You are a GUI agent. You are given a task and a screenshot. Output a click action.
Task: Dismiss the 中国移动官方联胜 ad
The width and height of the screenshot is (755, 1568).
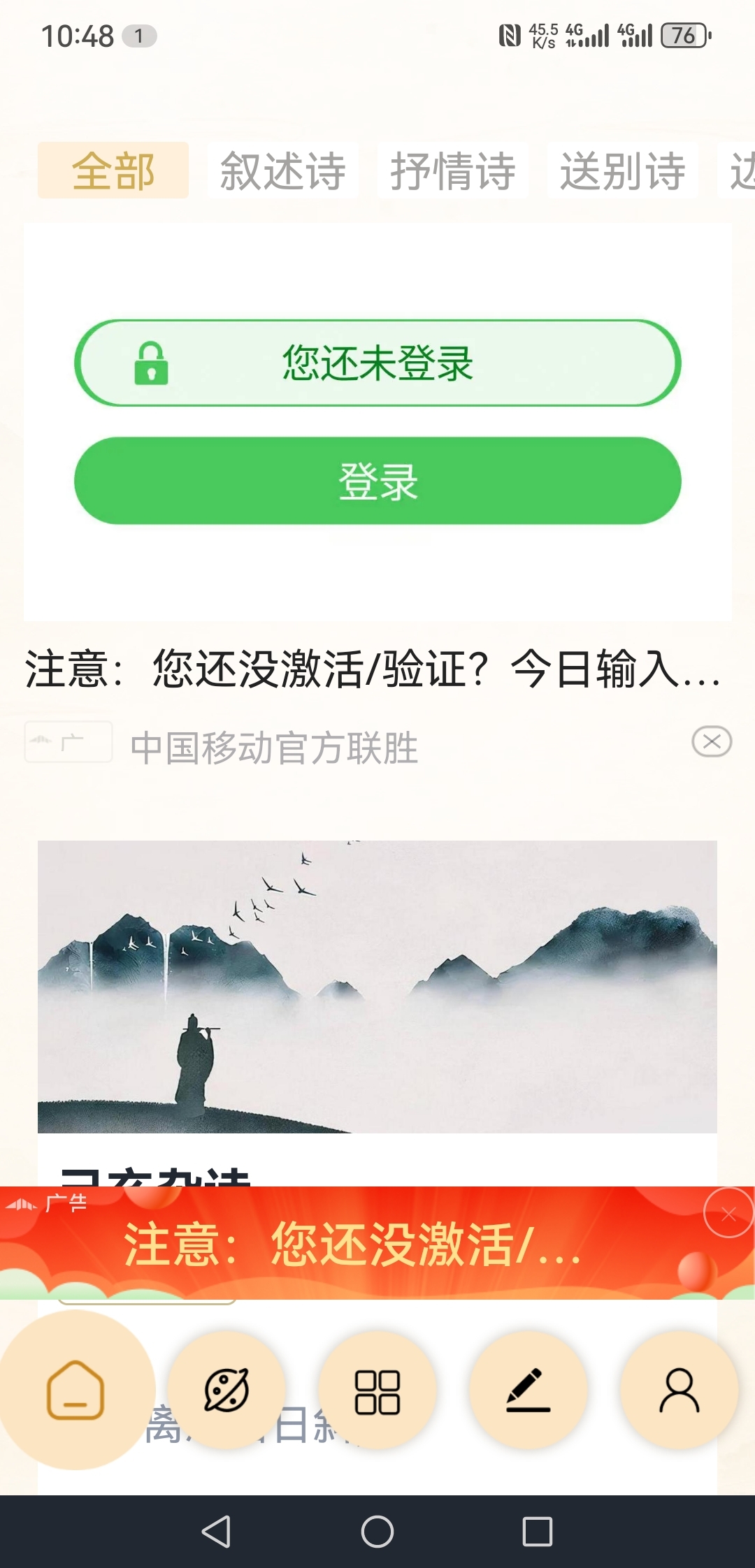pyautogui.click(x=712, y=741)
